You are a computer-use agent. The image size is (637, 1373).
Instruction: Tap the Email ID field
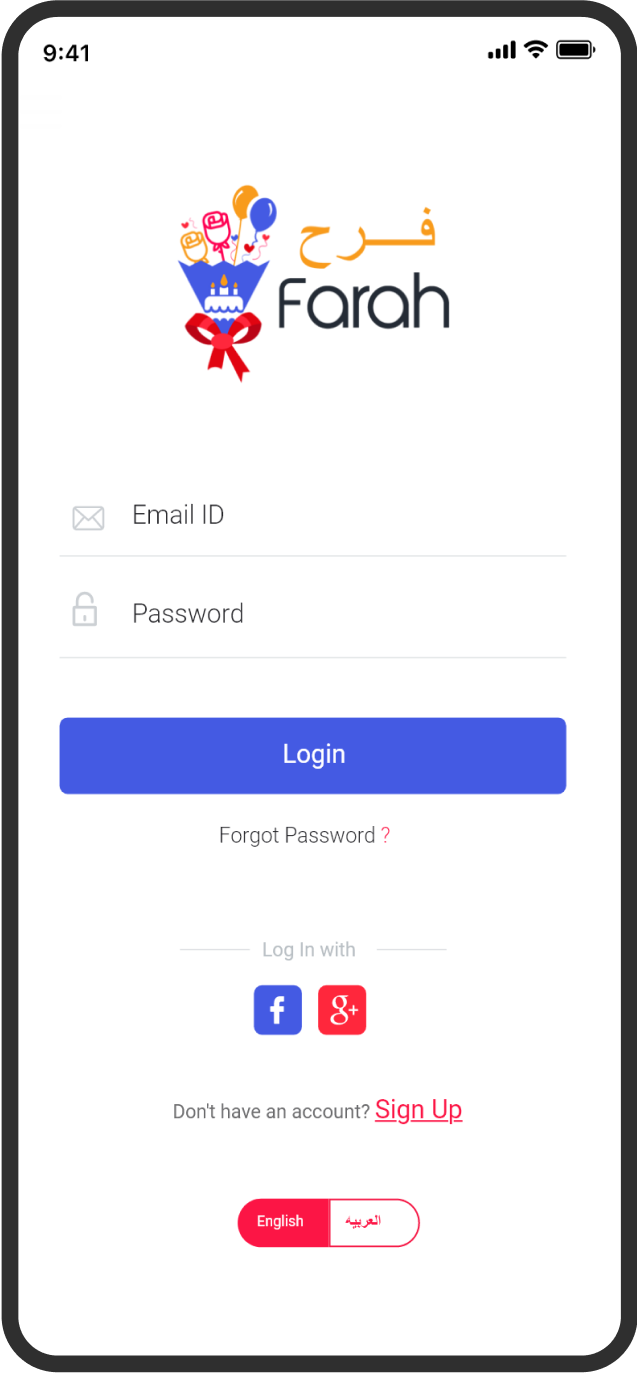point(312,516)
